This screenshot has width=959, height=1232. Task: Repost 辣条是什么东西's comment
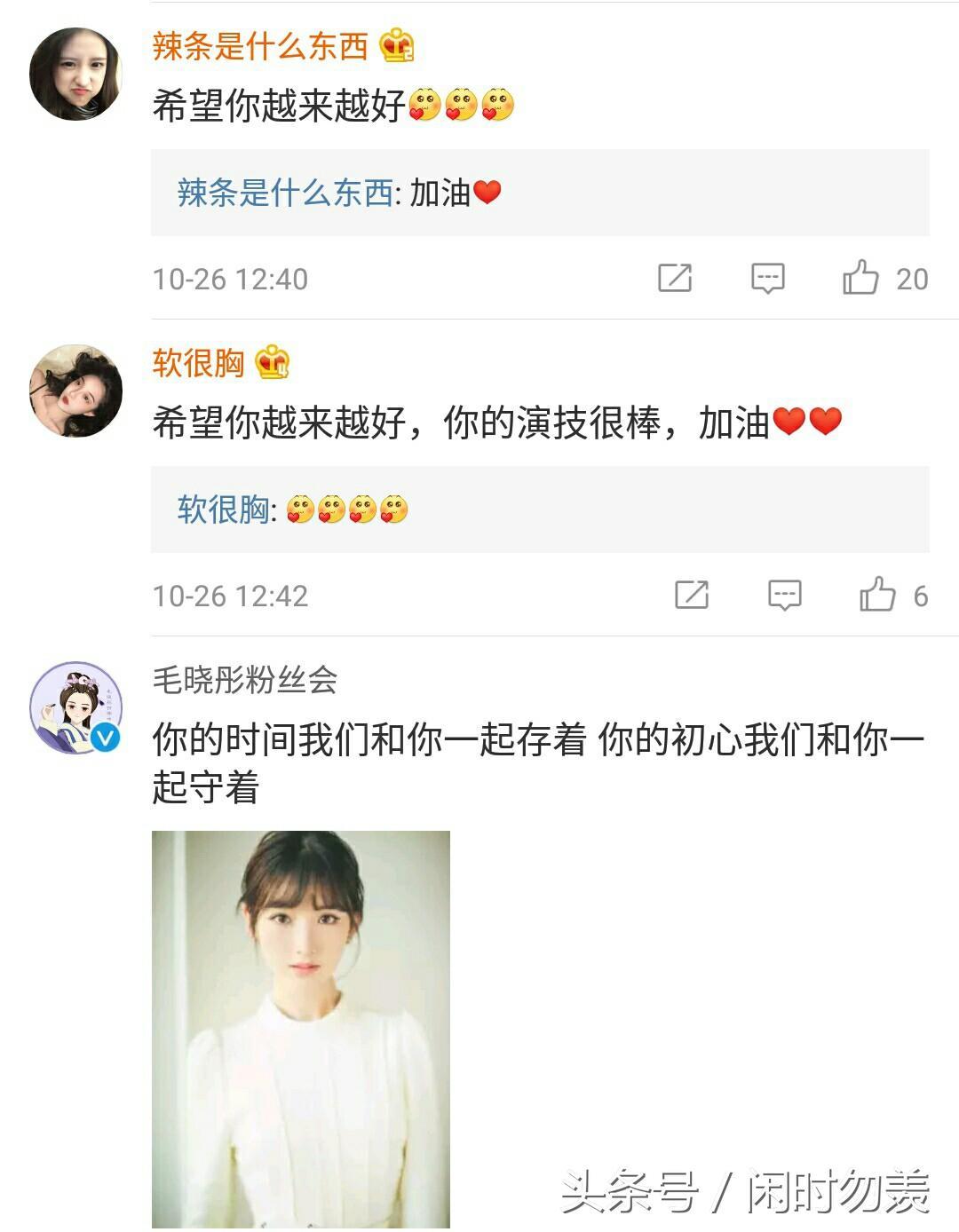pyautogui.click(x=675, y=278)
